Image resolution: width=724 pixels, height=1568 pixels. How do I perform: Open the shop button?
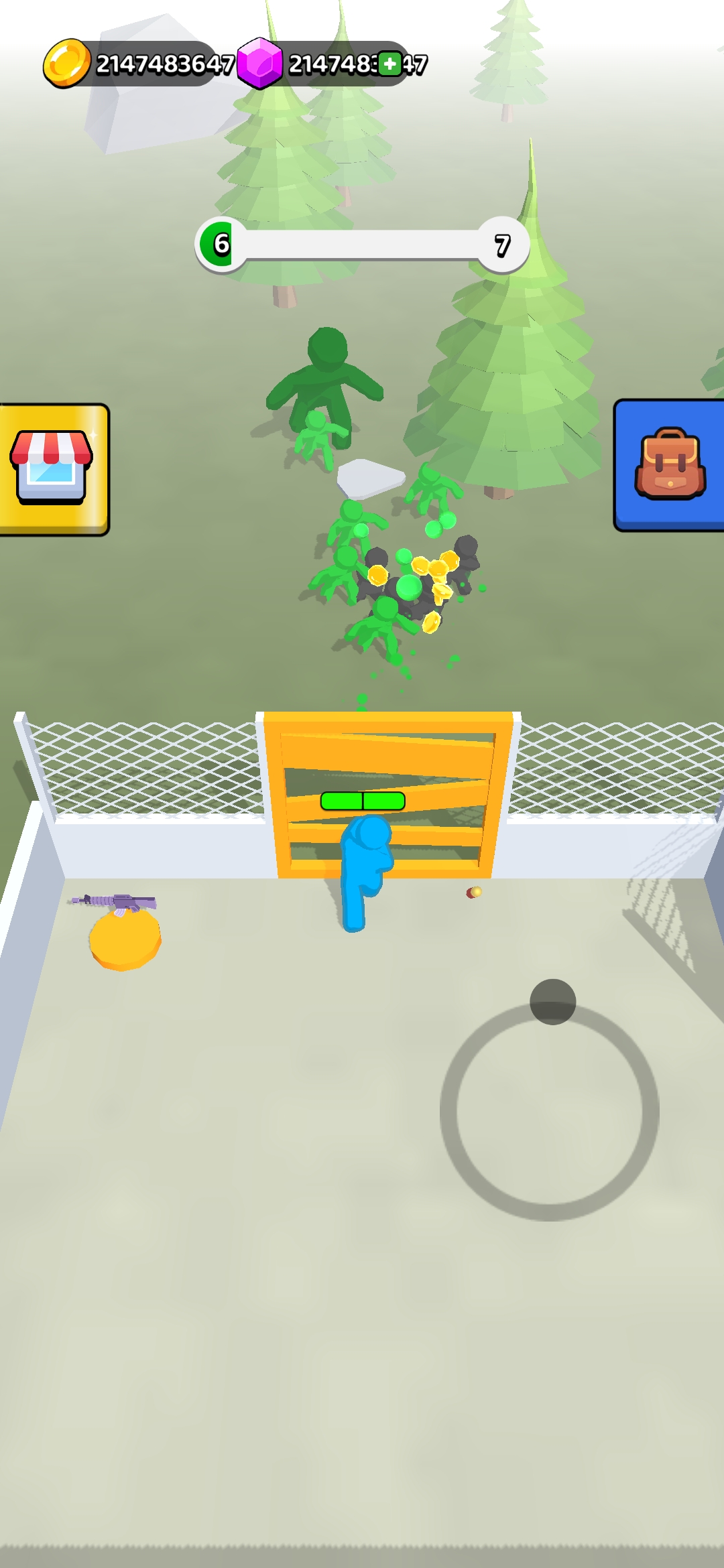[52, 469]
